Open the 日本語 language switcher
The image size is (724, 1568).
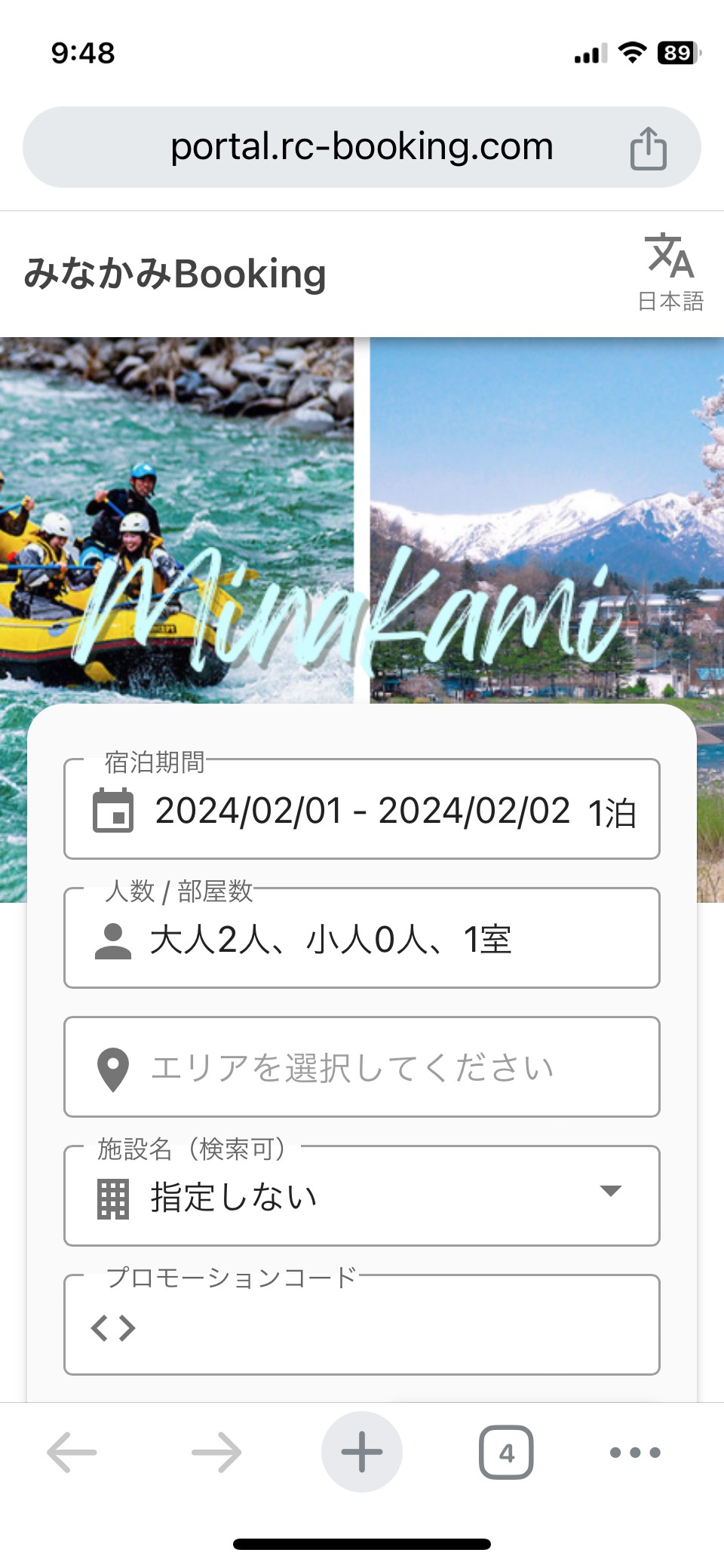(x=670, y=273)
